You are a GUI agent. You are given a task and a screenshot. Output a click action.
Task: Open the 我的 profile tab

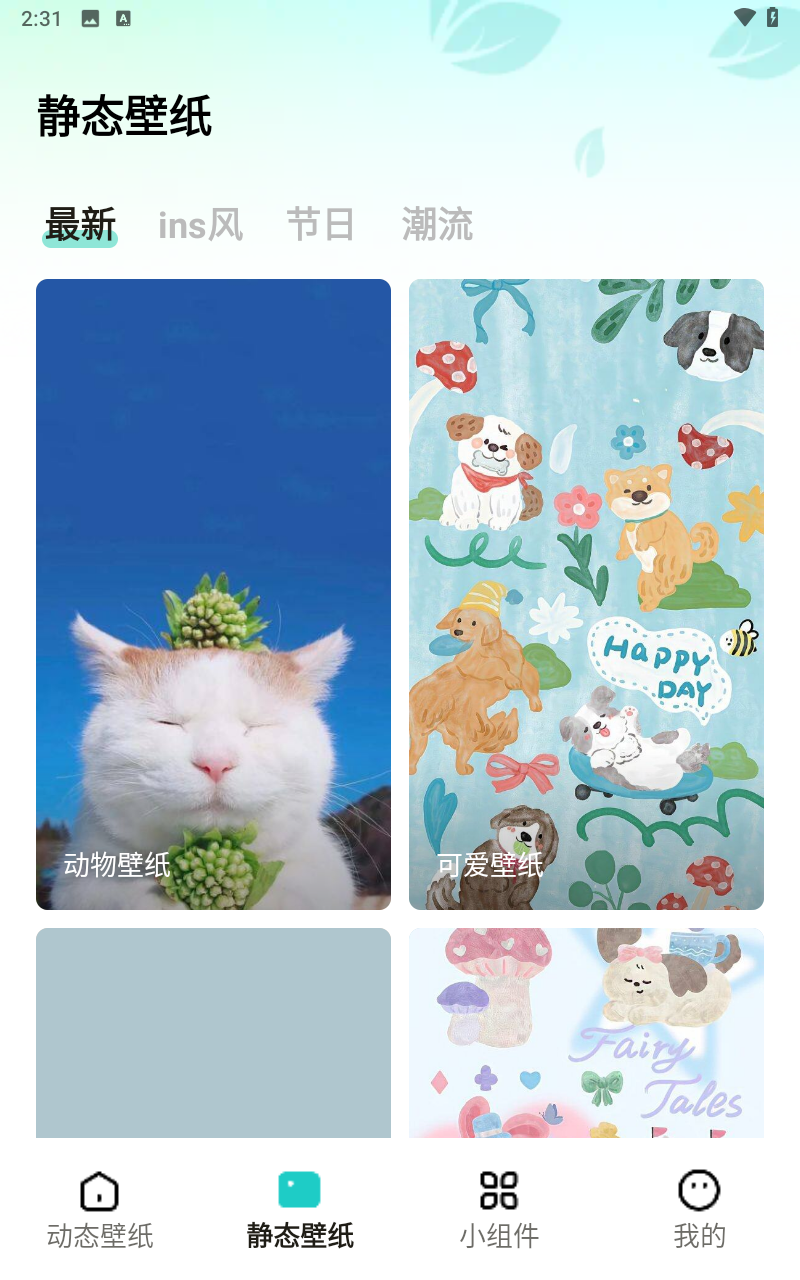[x=699, y=1210]
